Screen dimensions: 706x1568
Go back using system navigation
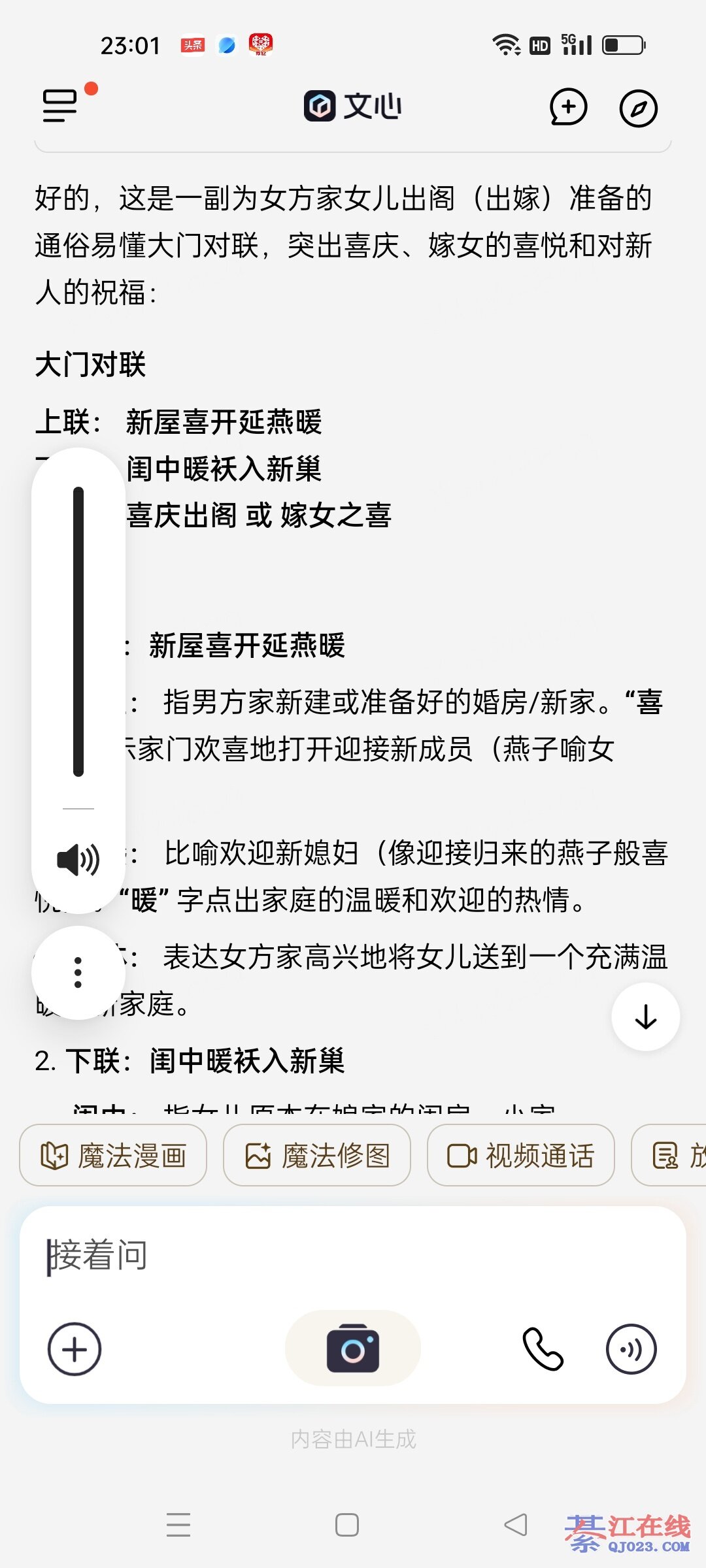516,1525
